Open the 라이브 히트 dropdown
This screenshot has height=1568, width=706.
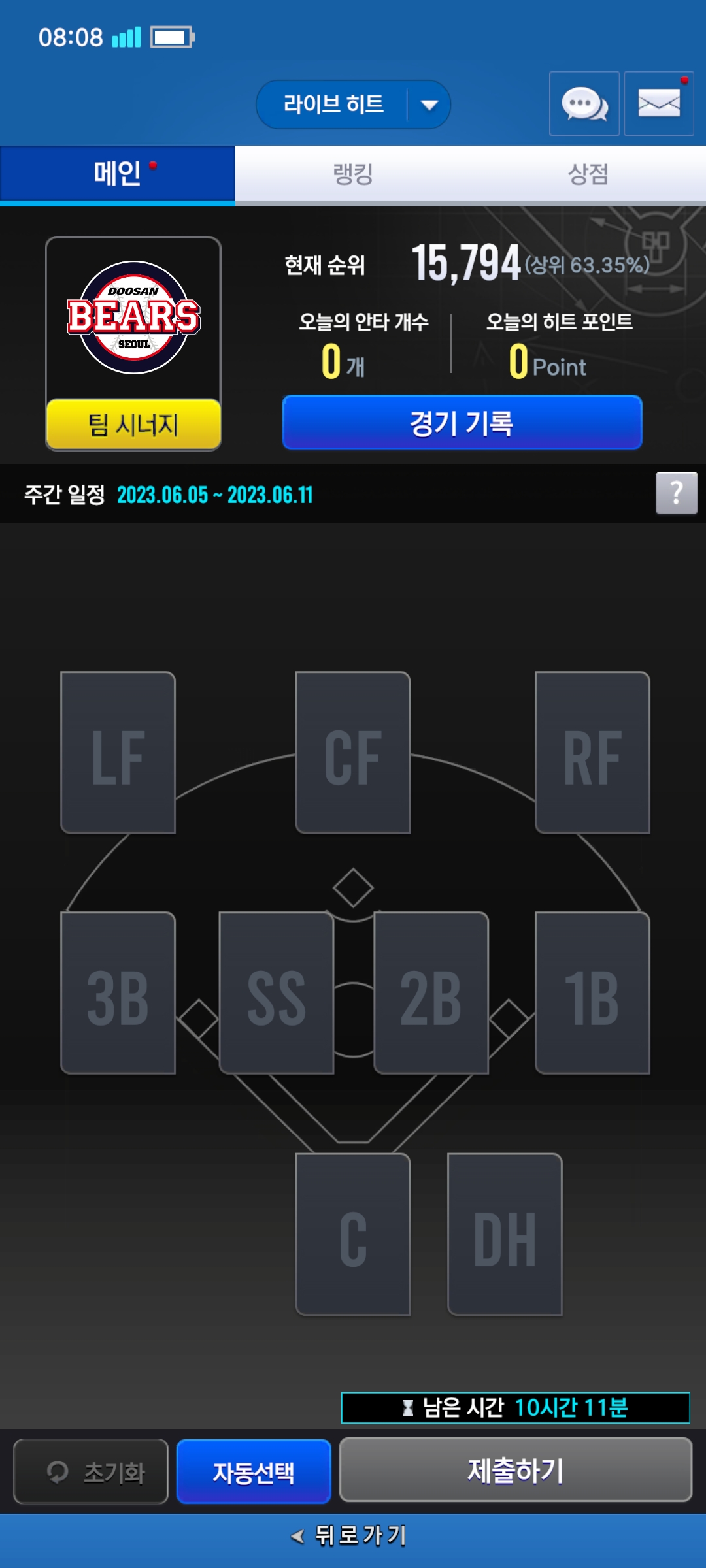[353, 105]
